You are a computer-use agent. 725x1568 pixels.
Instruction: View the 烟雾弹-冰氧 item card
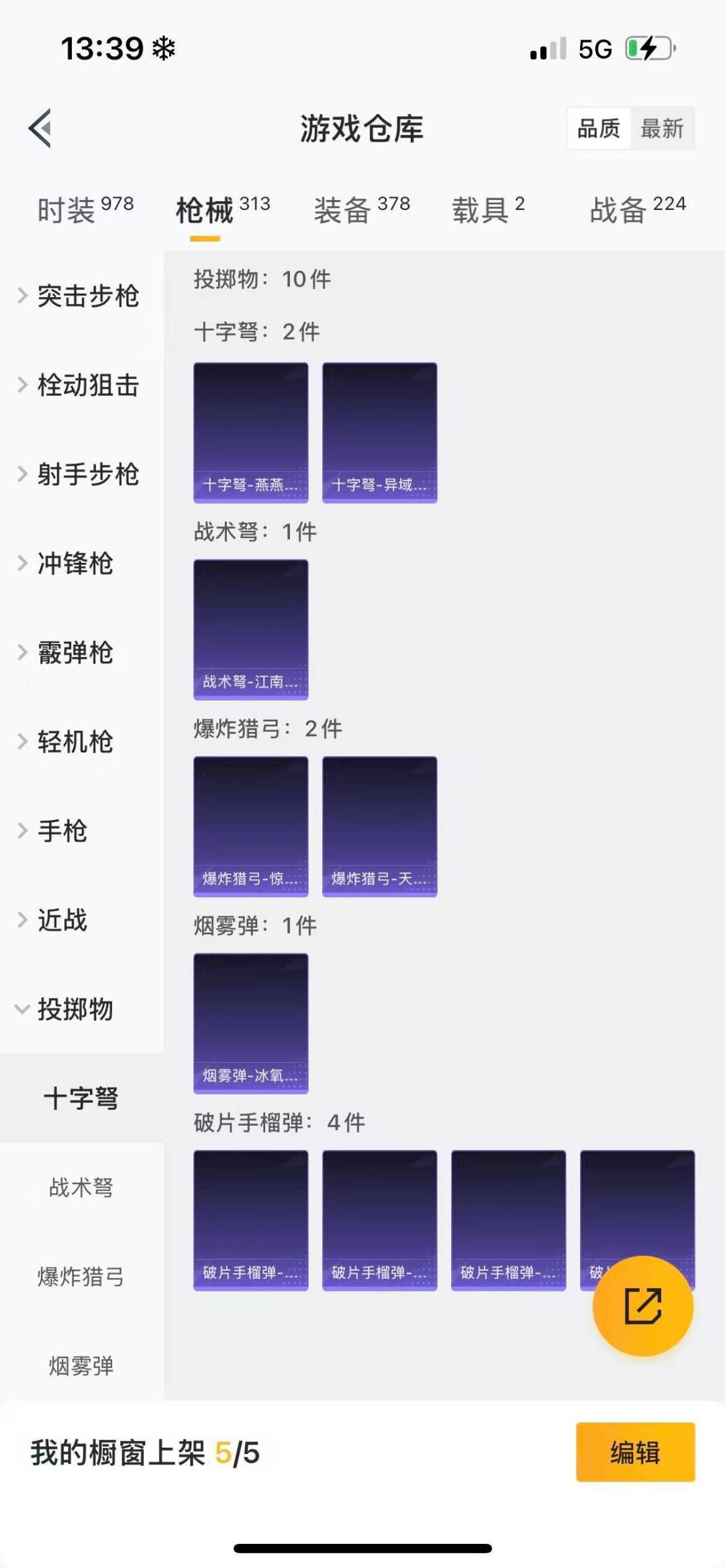251,1023
